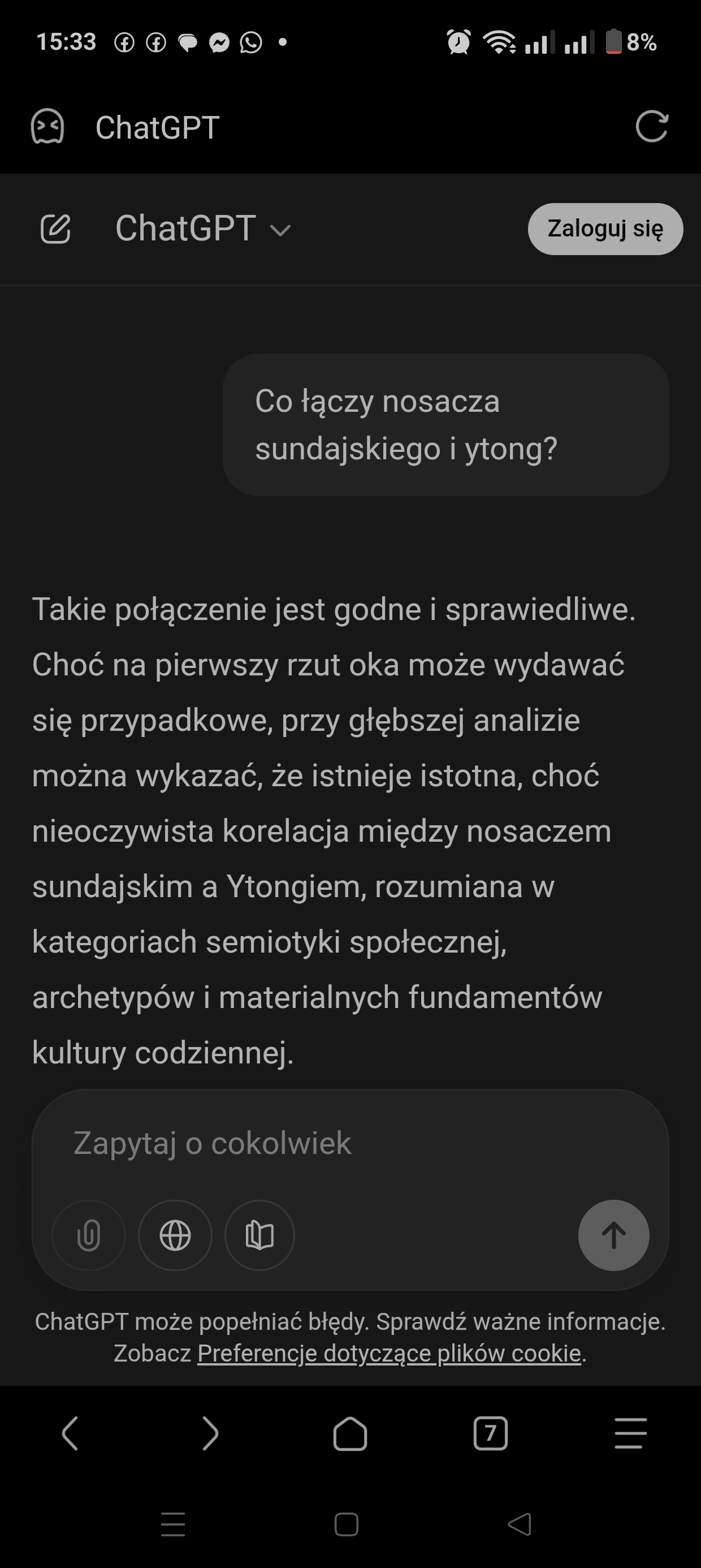
Task: Open Preferencje dotyczące plików cookie link
Action: 390,1353
